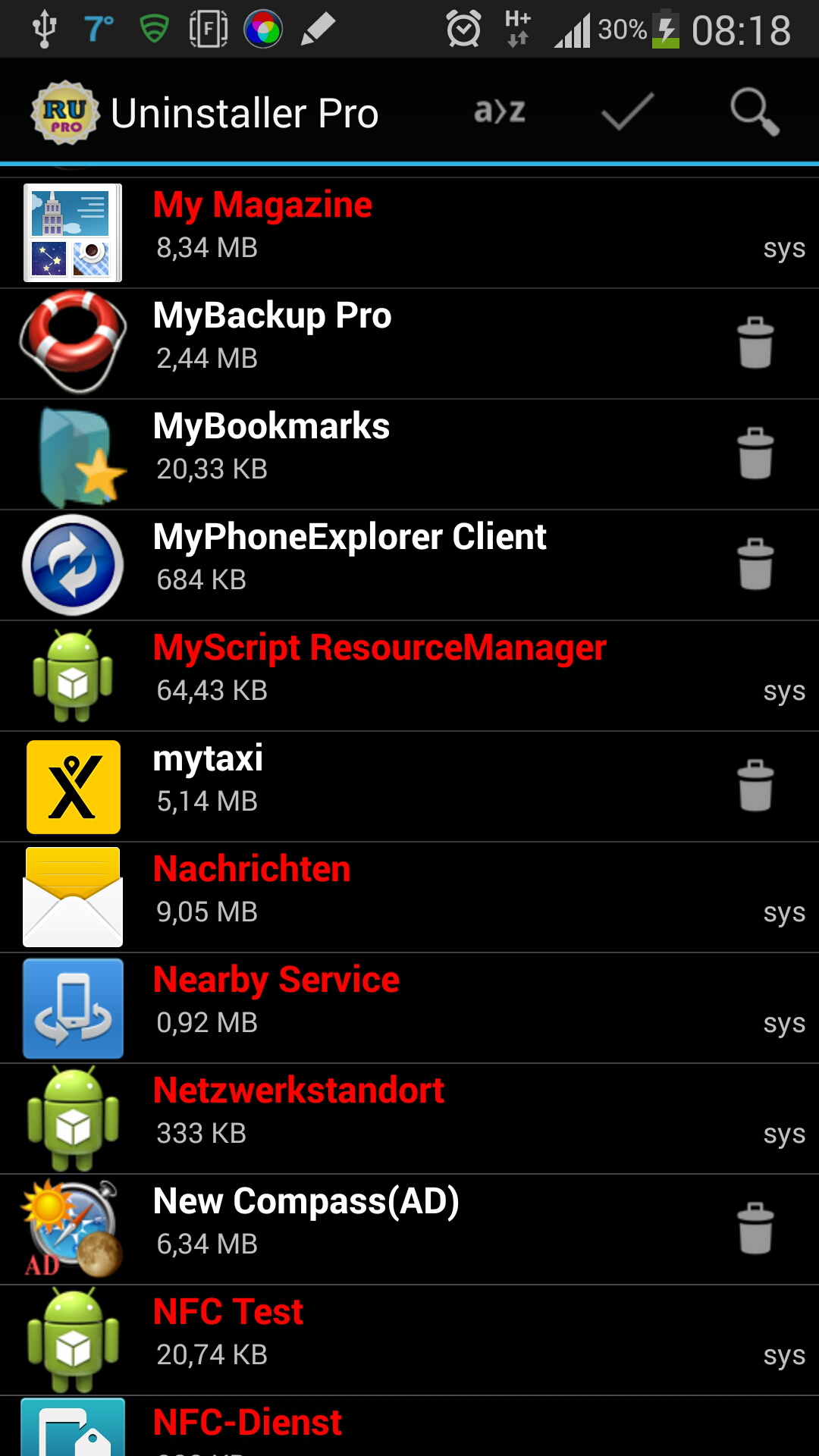Tap trash icon for New Compass(AD)

point(755,1228)
